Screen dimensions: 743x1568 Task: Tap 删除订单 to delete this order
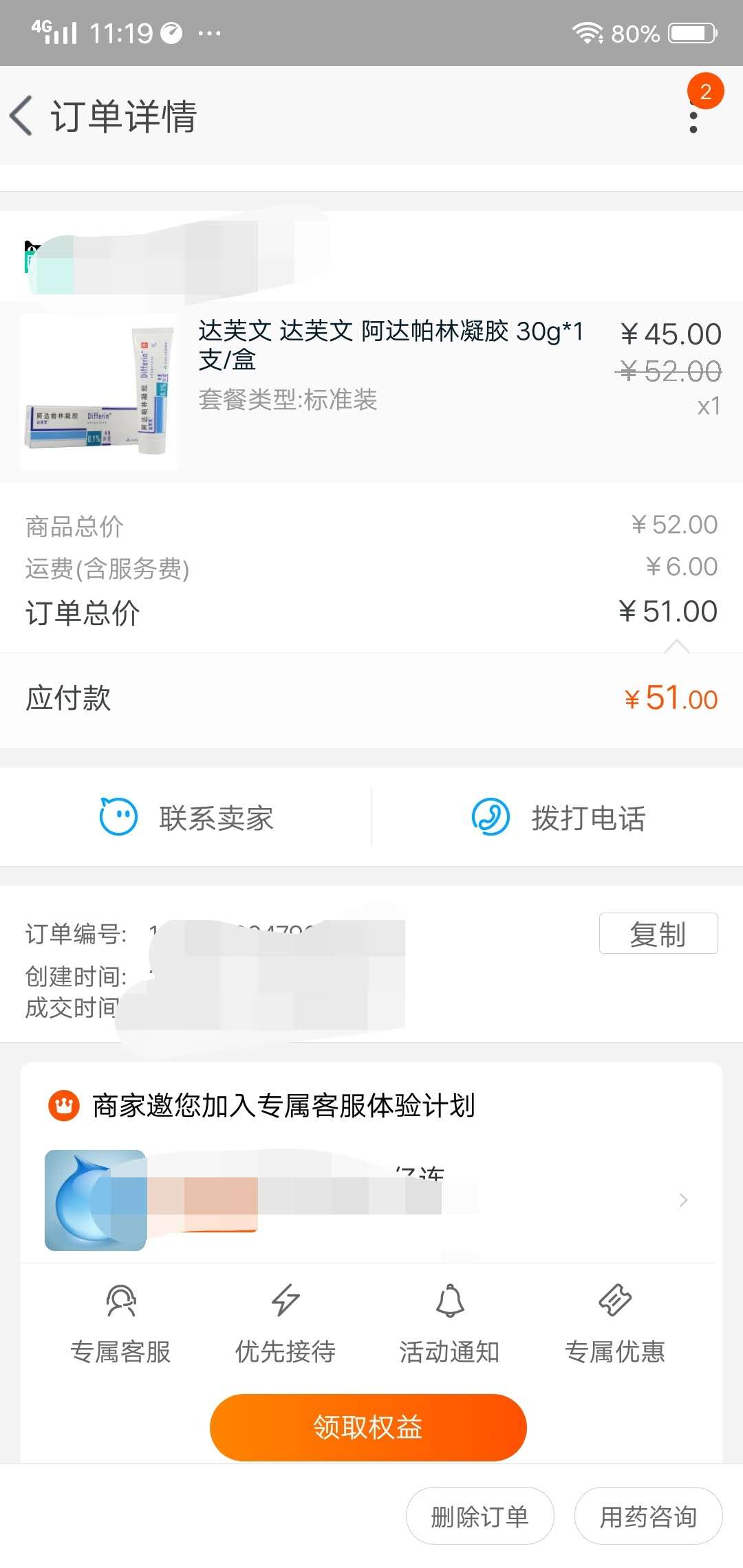480,1515
